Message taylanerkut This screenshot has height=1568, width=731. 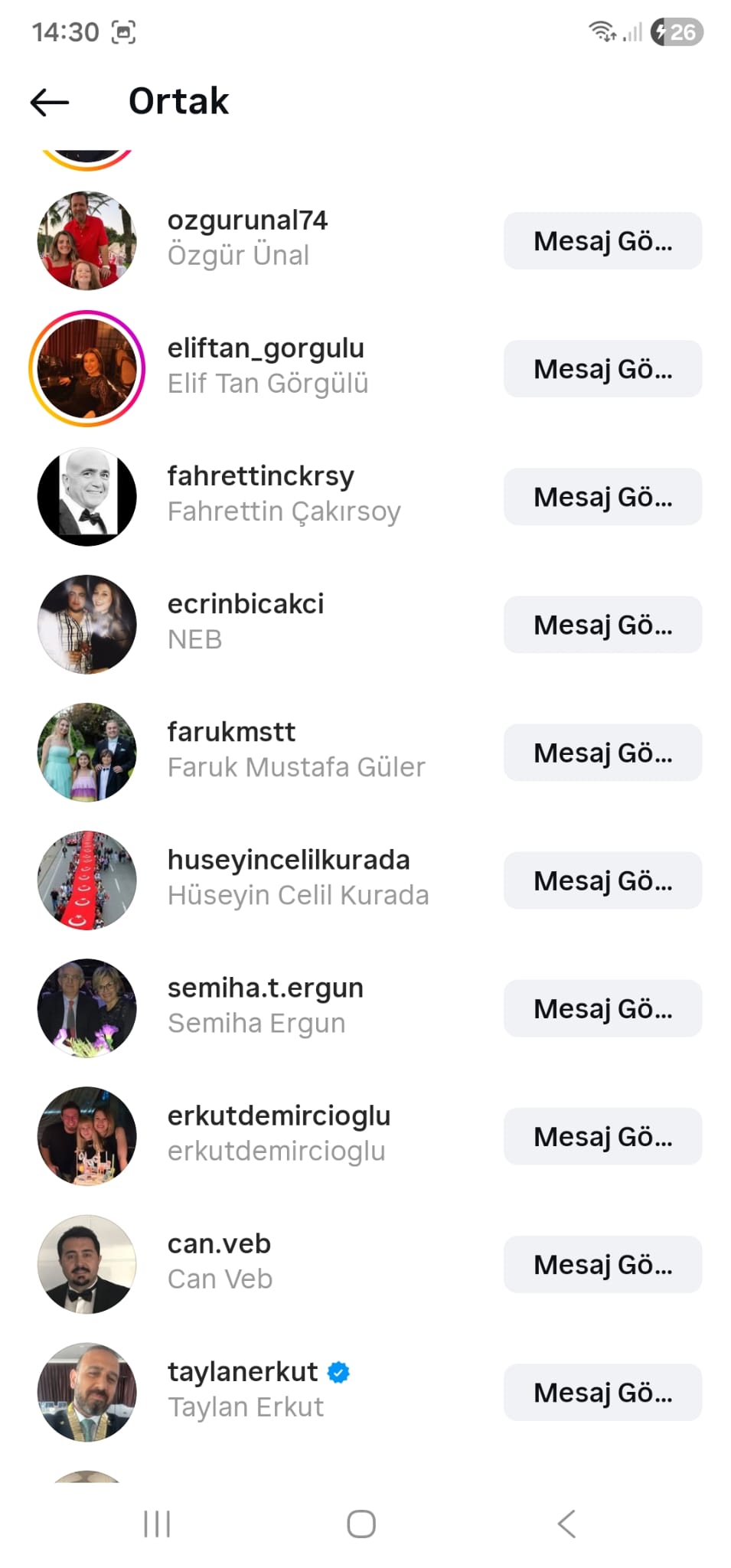pos(602,1392)
